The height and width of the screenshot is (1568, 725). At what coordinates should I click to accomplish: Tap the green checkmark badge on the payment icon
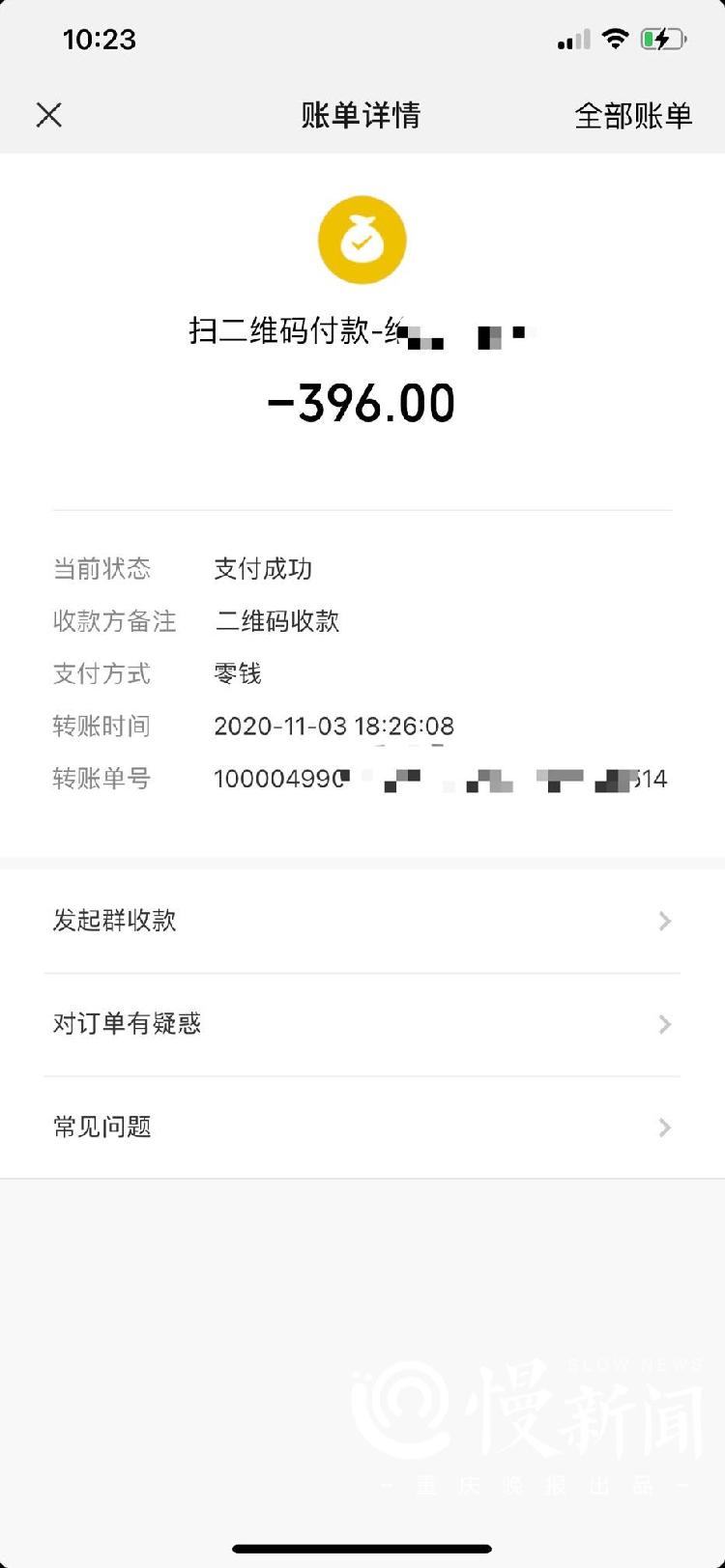tap(362, 246)
